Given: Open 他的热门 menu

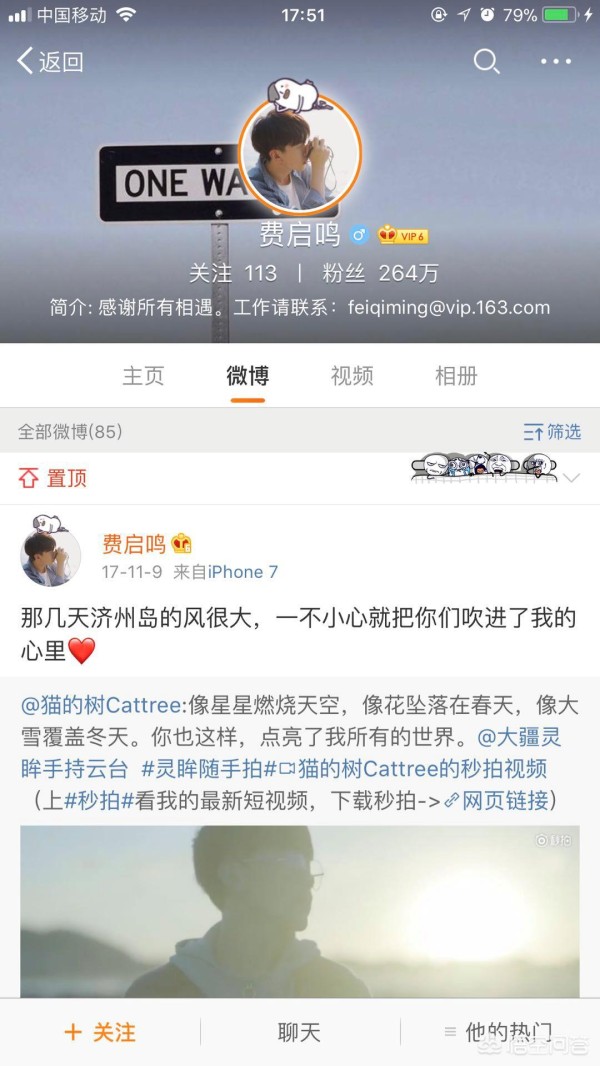Looking at the screenshot, I should (499, 1032).
